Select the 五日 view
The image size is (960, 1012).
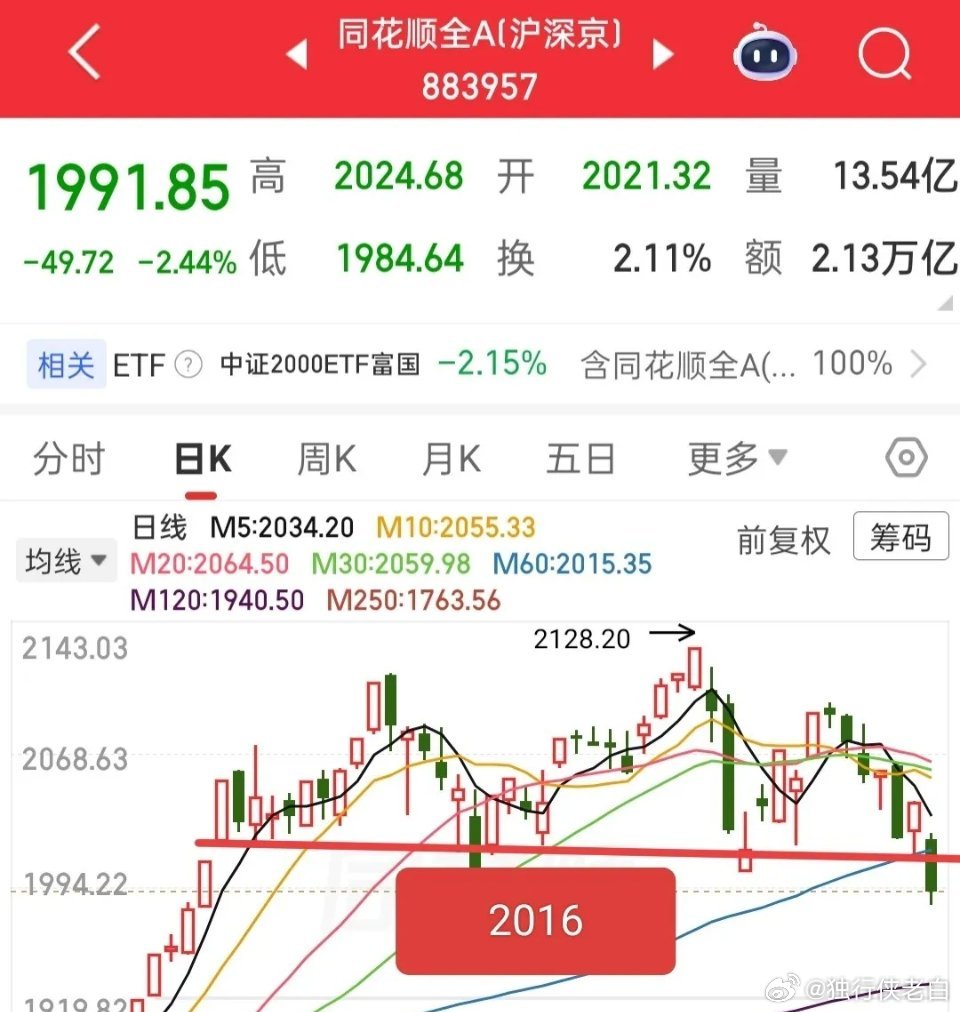click(580, 457)
